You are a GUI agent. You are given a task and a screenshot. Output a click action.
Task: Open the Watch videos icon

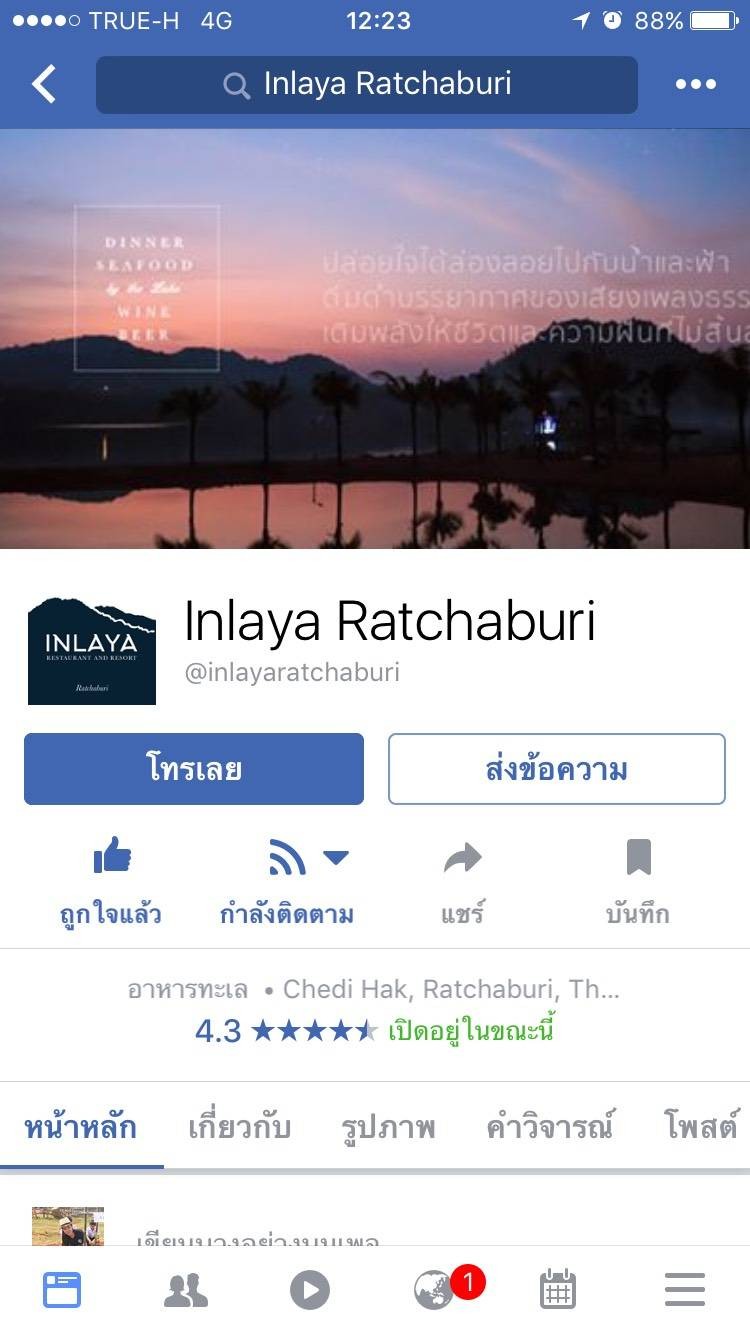[x=310, y=1289]
